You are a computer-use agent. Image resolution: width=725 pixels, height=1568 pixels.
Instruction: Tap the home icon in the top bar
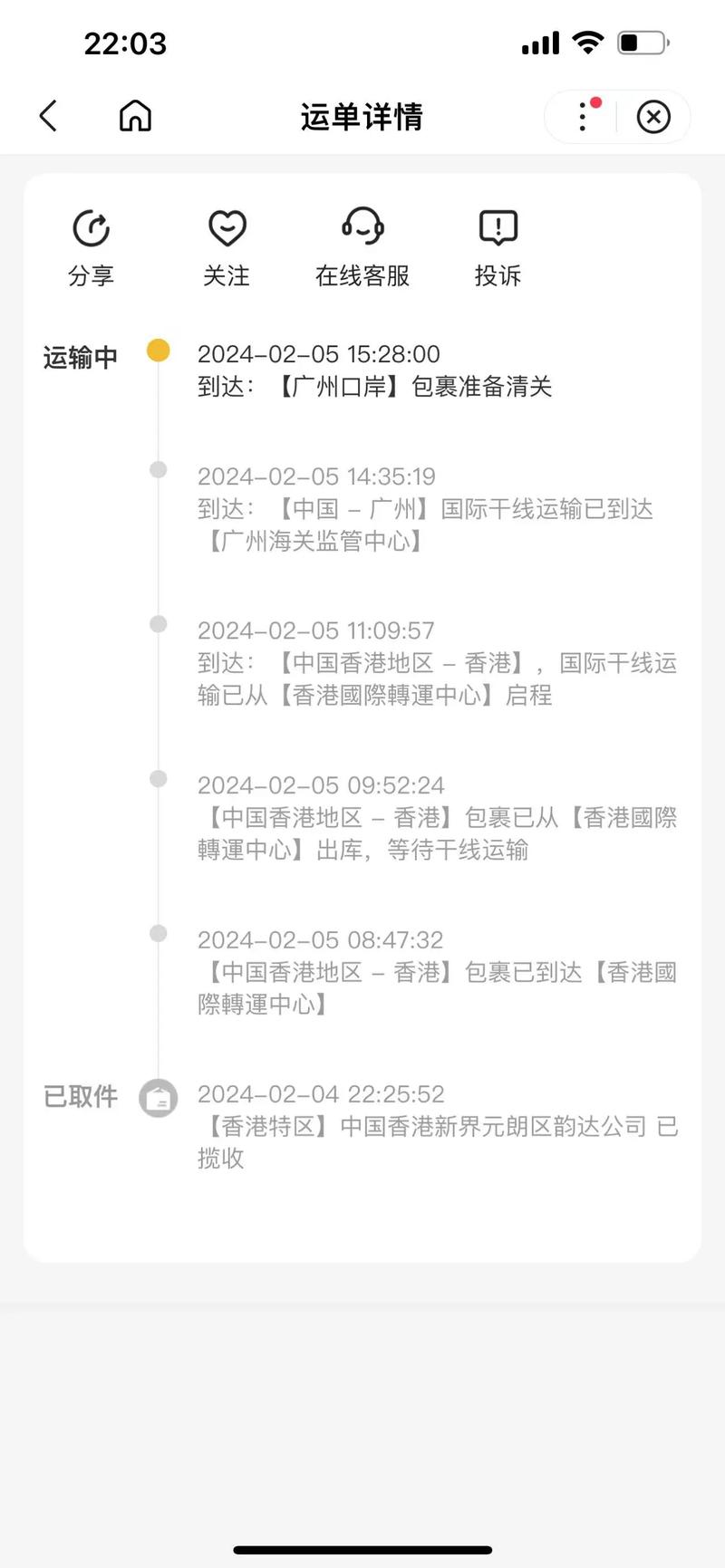[134, 116]
